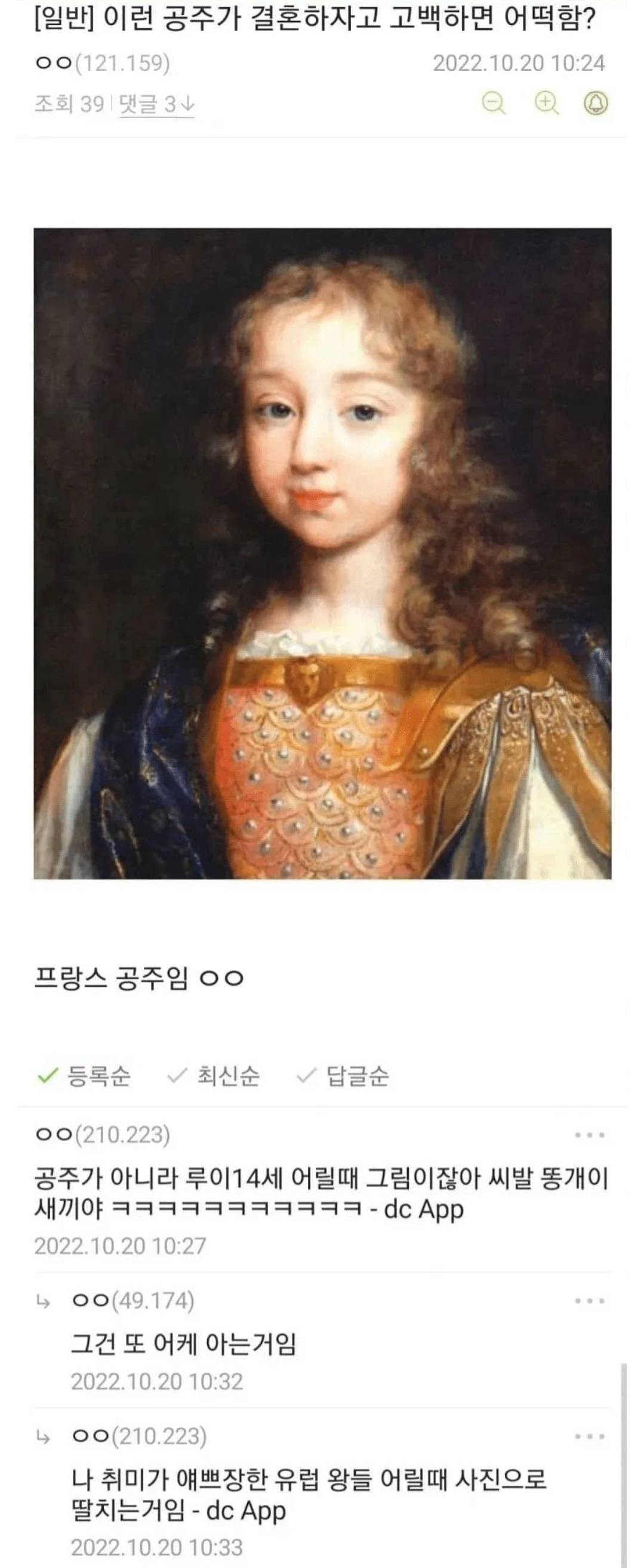This screenshot has width=644, height=1568.
Task: Sort comments by 최신순
Action: pos(214,1075)
